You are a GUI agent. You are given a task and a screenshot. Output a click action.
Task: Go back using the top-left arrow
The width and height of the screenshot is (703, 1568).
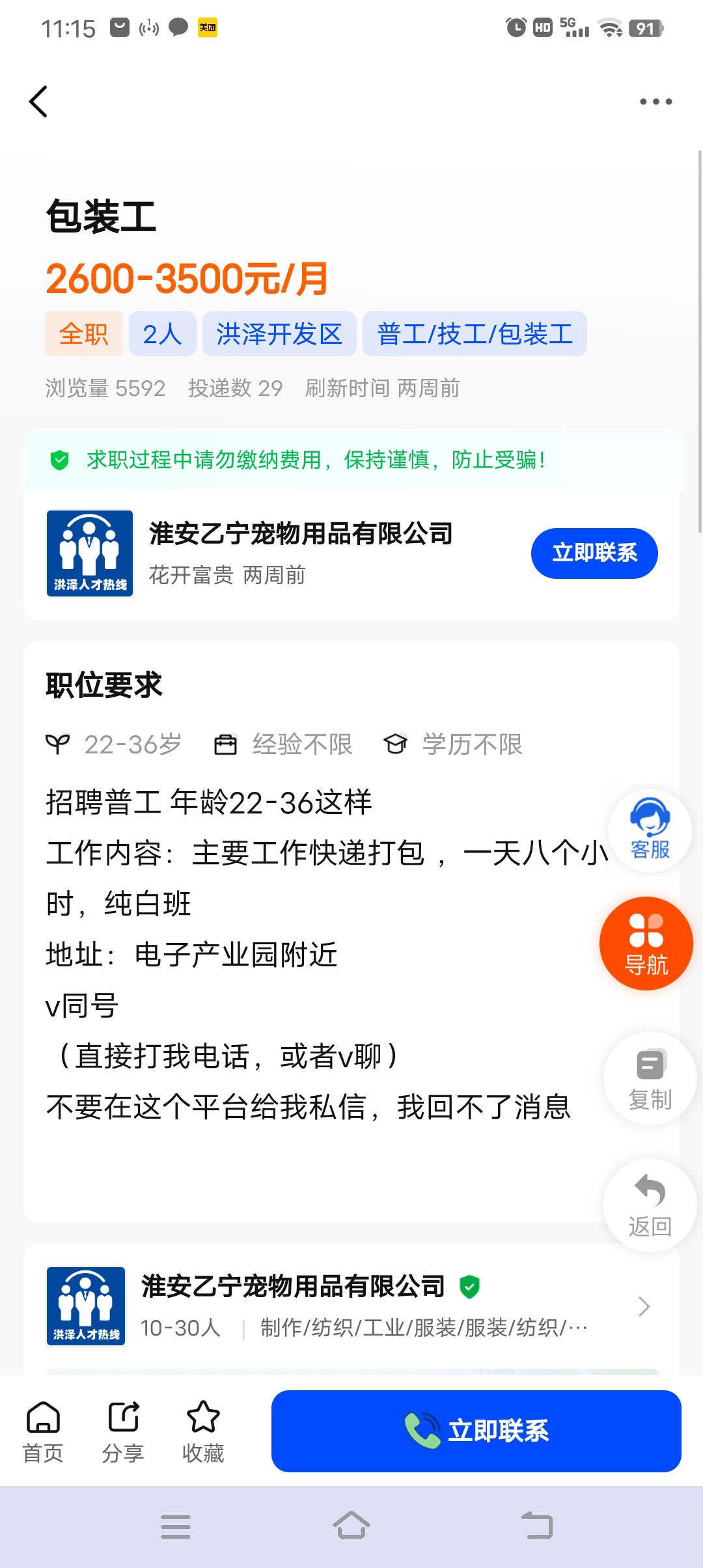click(38, 102)
